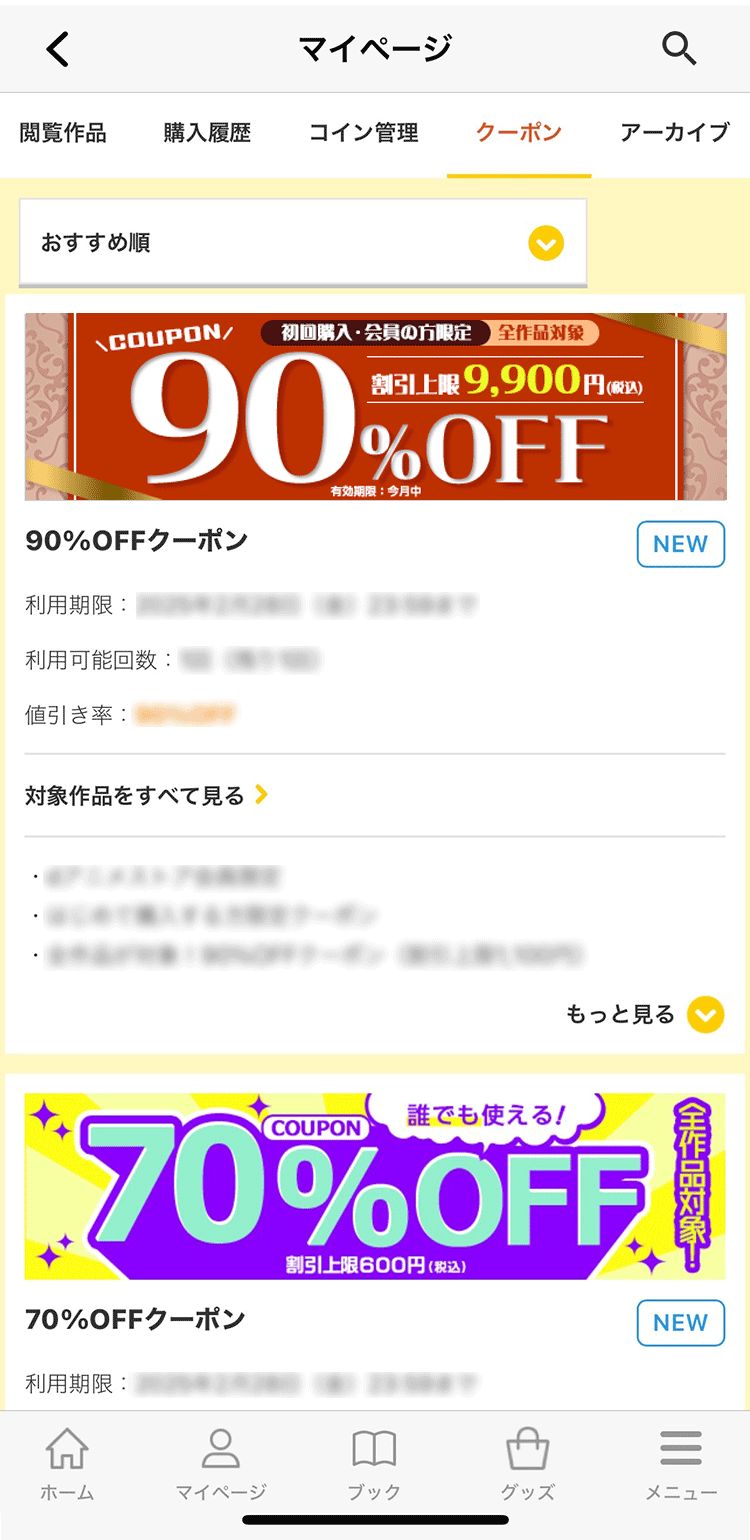Tap the NEW badge on 90%OFFクーポン
The image size is (750, 1540).
point(681,544)
